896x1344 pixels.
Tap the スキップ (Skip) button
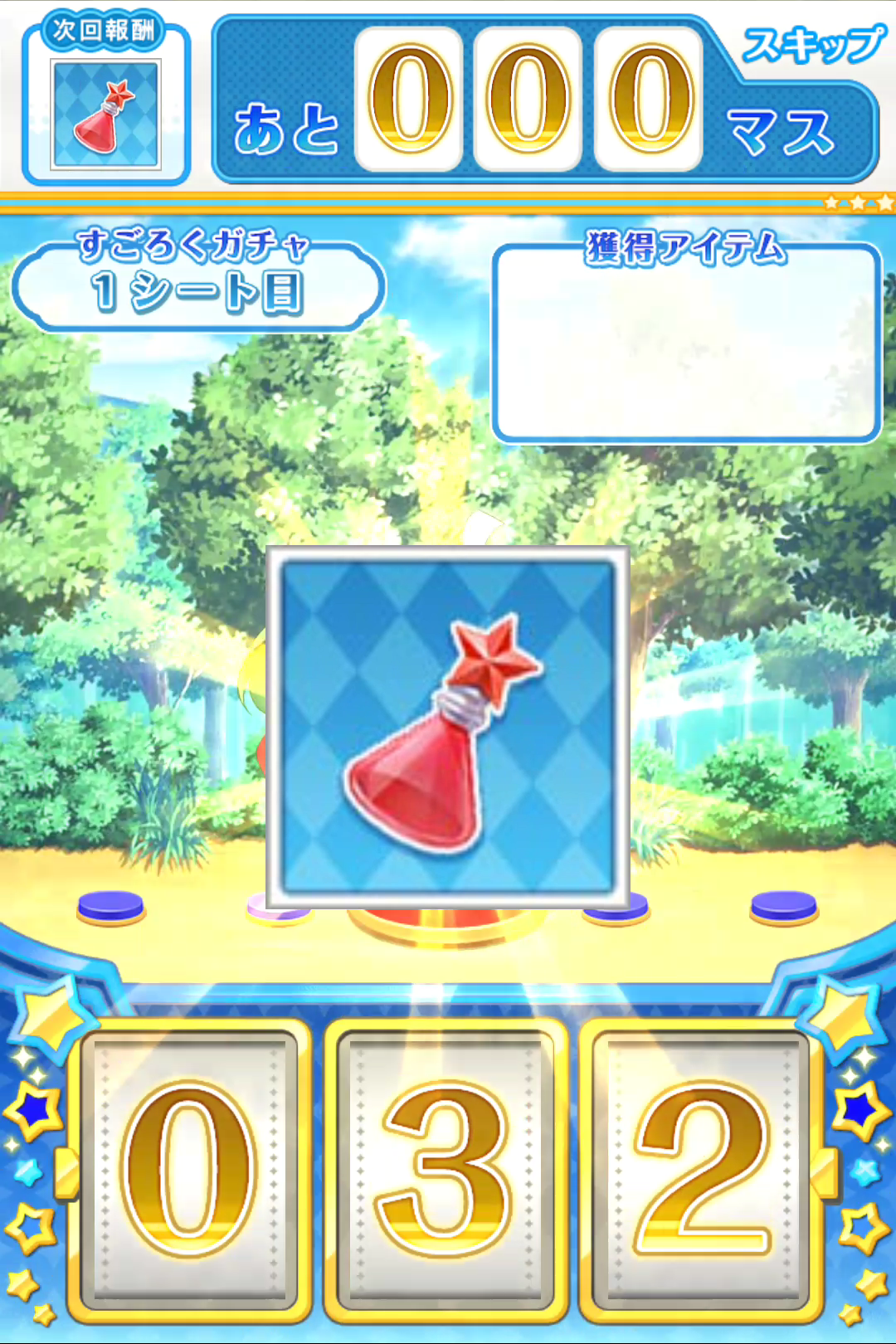(813, 45)
